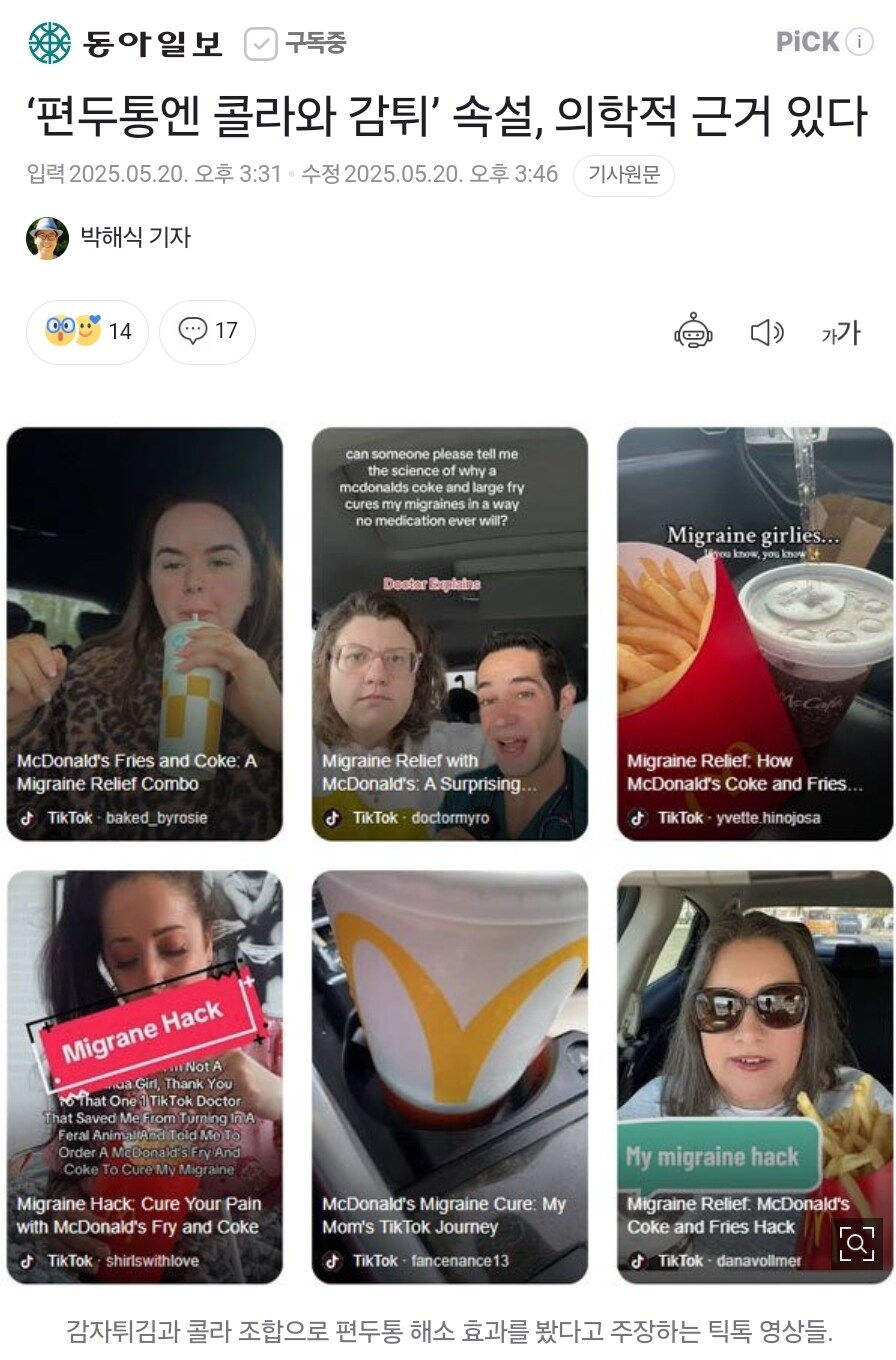This screenshot has height=1360, width=896.
Task: Open the AI summary robot icon
Action: (693, 332)
